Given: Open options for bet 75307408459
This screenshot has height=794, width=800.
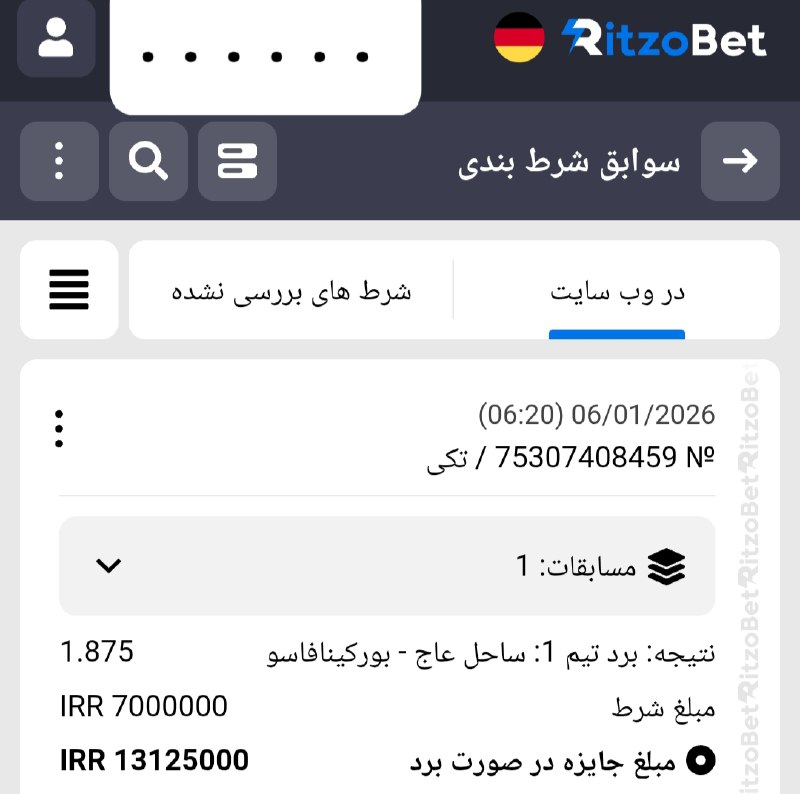Looking at the screenshot, I should (60, 428).
